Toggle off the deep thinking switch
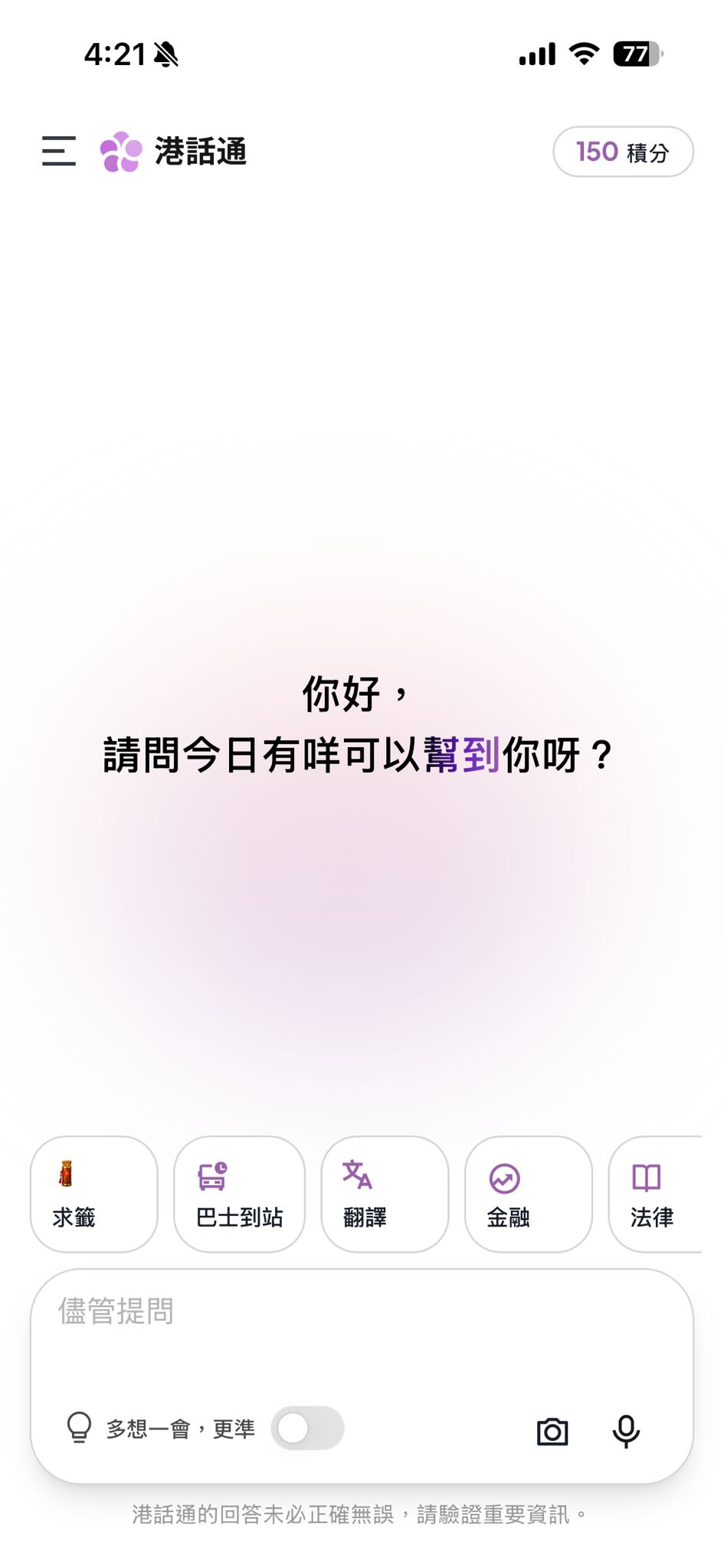724x1568 pixels. [x=310, y=1426]
